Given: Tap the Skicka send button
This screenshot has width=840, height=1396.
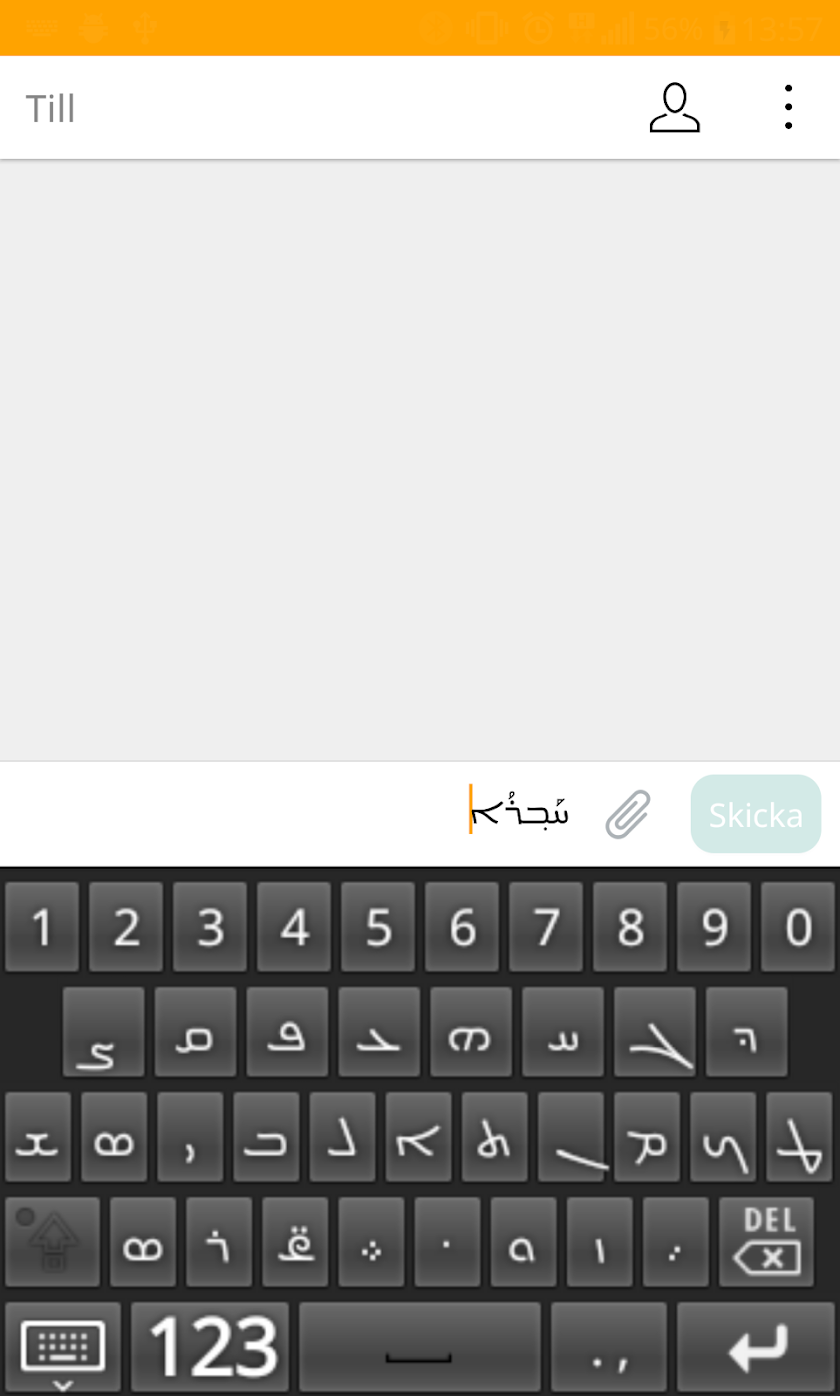Looking at the screenshot, I should [756, 814].
